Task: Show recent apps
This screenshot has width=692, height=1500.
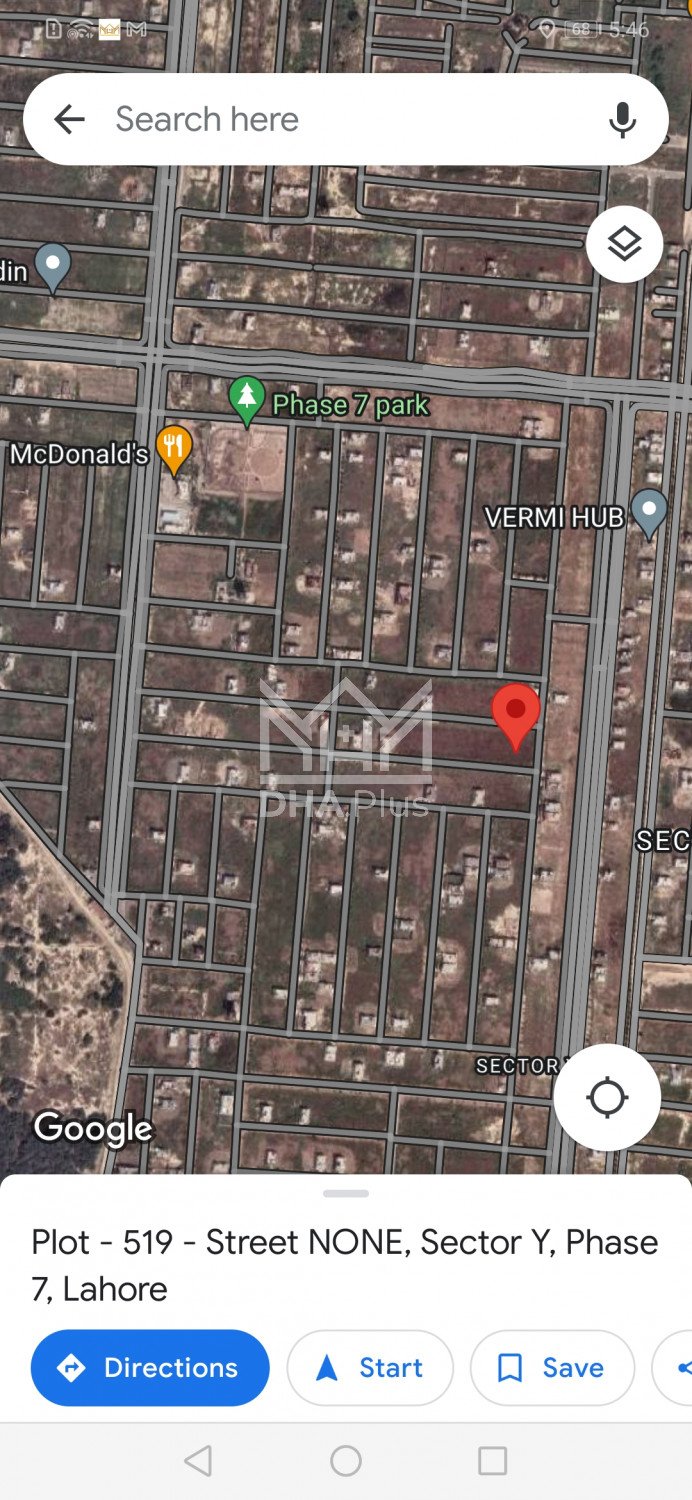Action: point(492,1461)
